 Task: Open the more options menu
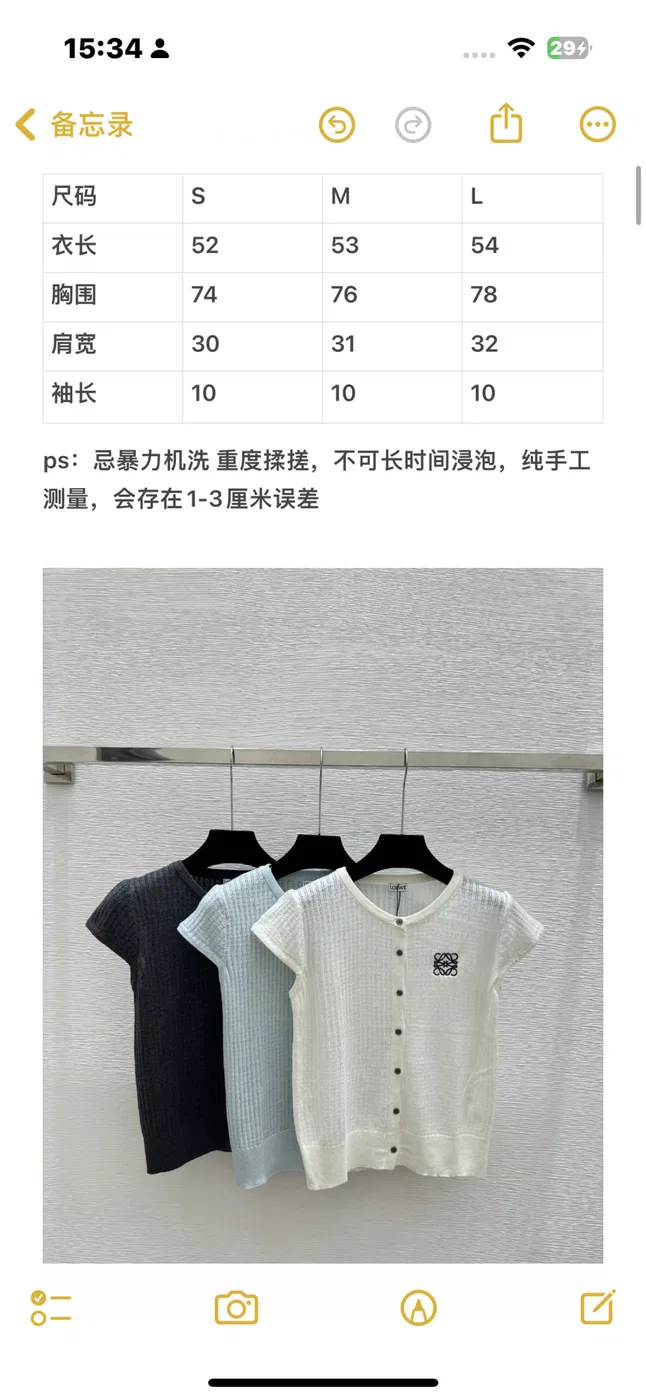pyautogui.click(x=598, y=125)
